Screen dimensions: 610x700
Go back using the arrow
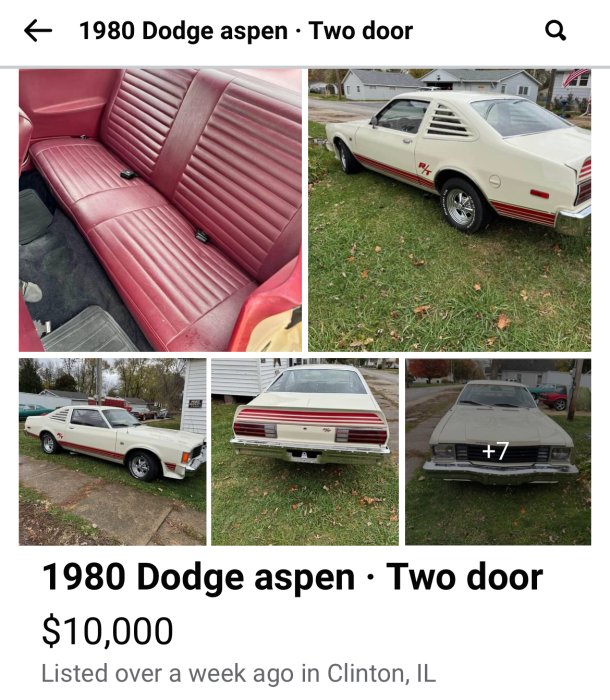[38, 31]
